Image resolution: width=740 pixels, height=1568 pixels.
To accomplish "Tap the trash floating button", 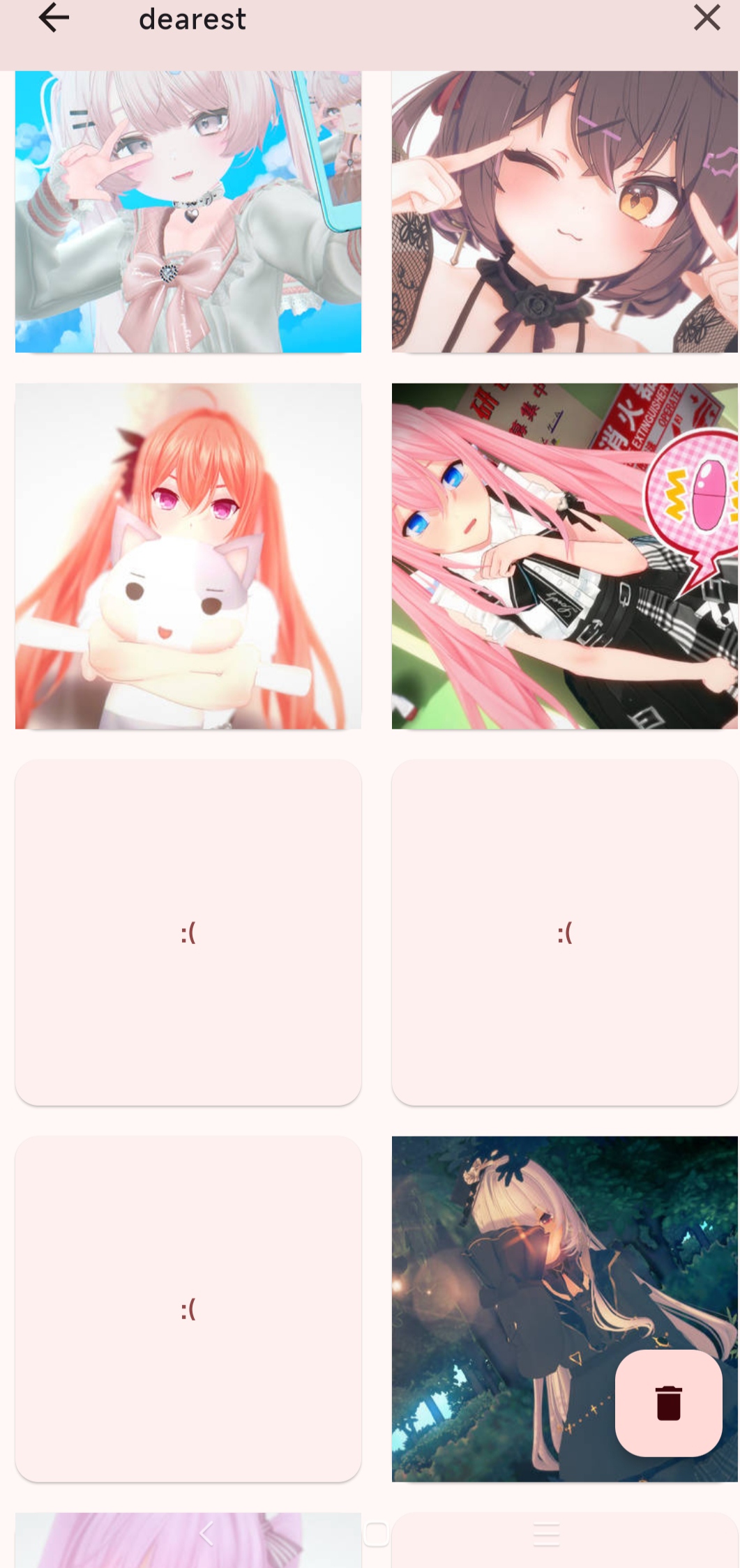I will (x=668, y=1403).
